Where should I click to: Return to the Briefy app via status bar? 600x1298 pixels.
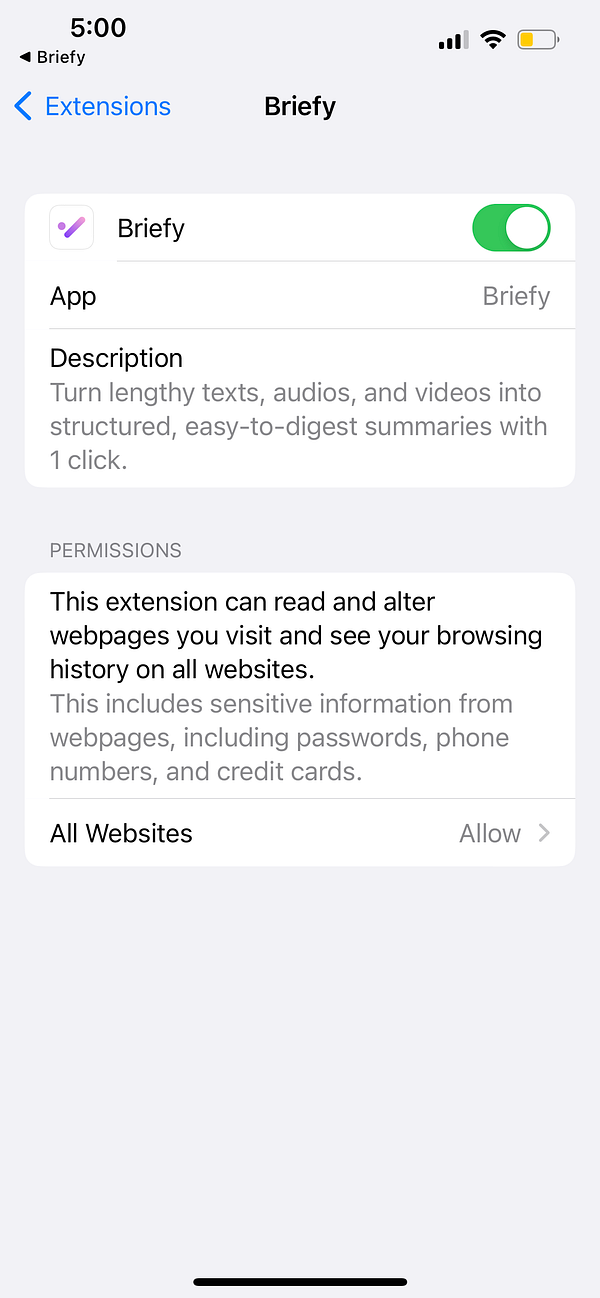point(52,57)
